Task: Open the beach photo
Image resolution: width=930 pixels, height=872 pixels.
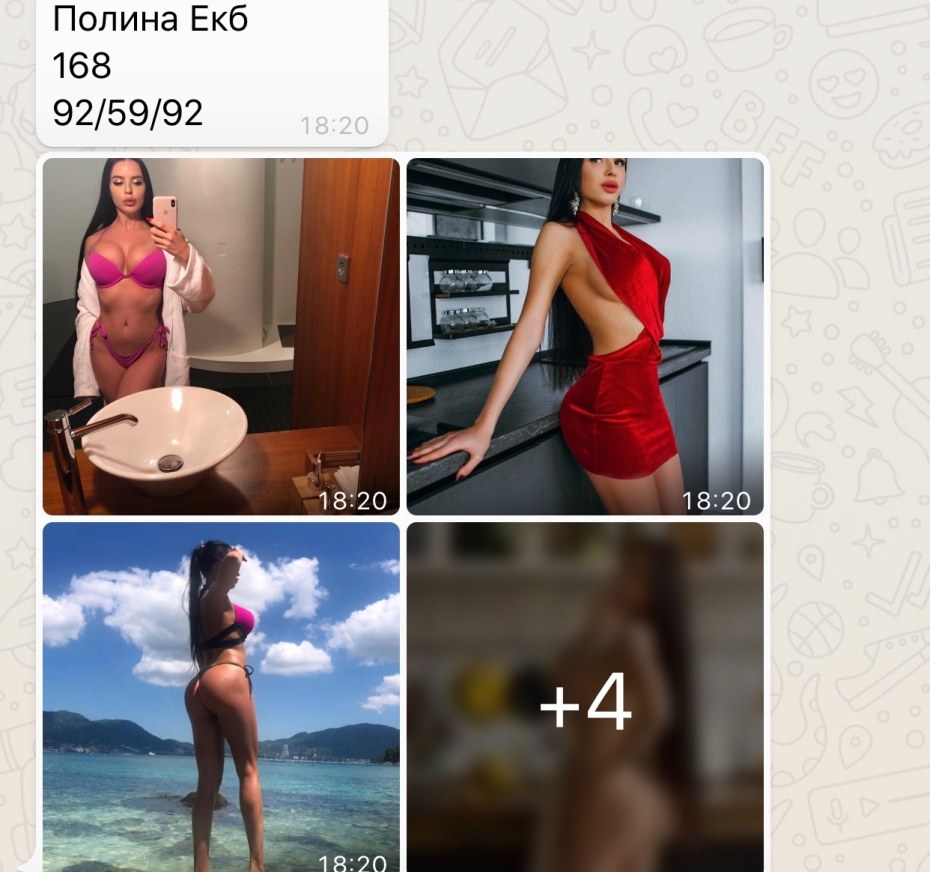Action: pos(220,697)
